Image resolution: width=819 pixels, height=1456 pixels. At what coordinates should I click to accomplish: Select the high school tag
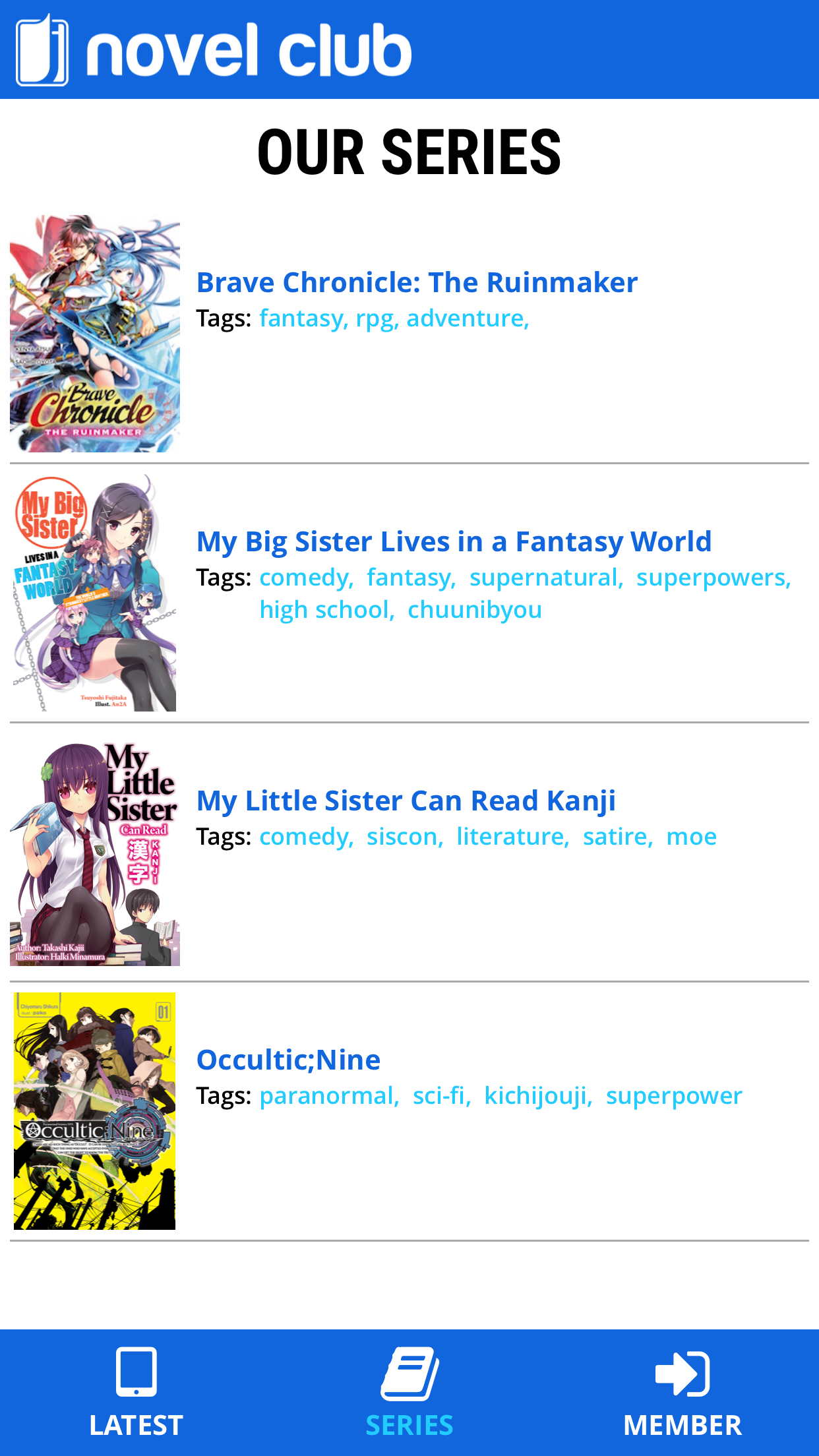[327, 610]
